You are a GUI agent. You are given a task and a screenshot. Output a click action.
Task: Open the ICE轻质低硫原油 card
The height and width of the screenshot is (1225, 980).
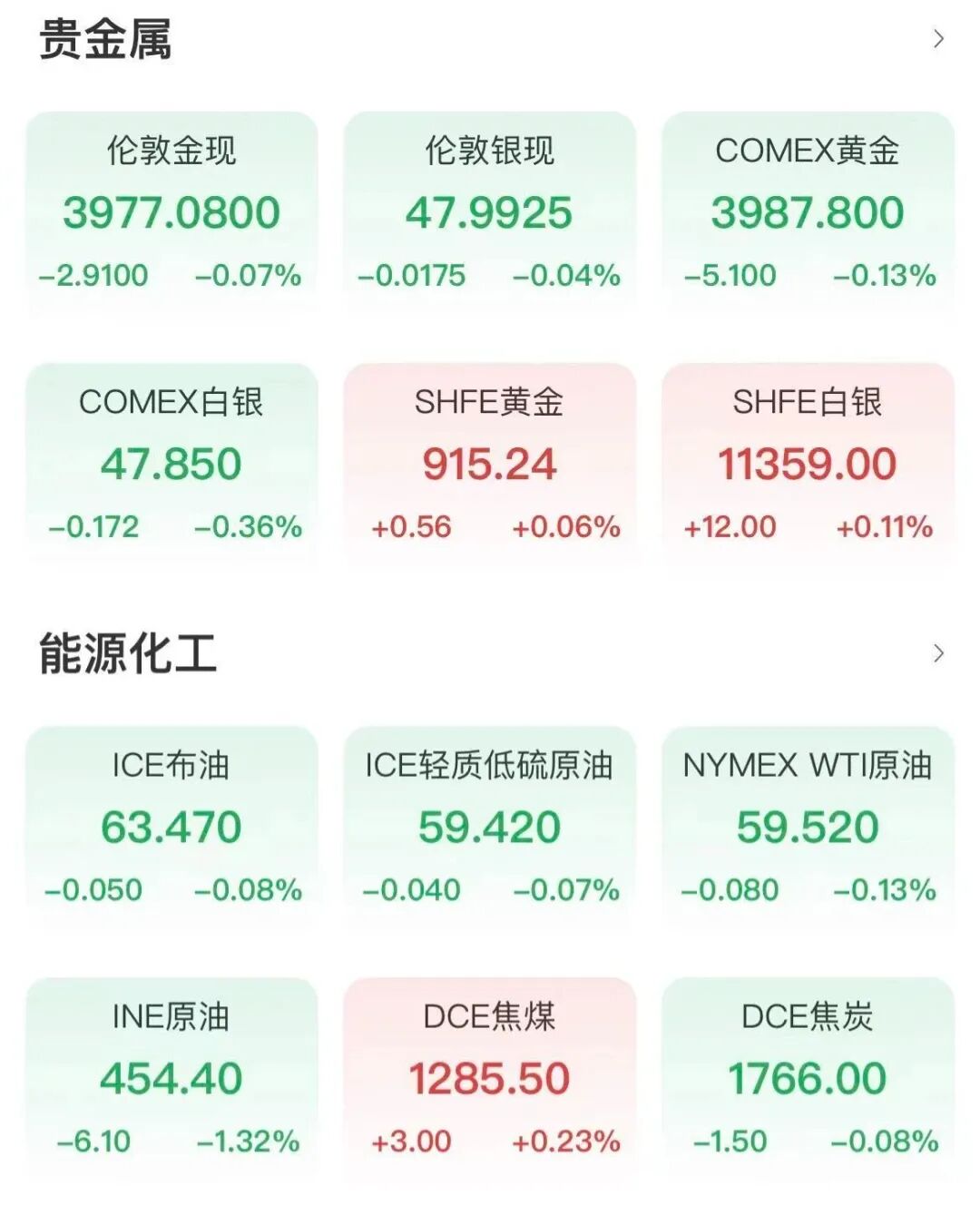pyautogui.click(x=490, y=826)
